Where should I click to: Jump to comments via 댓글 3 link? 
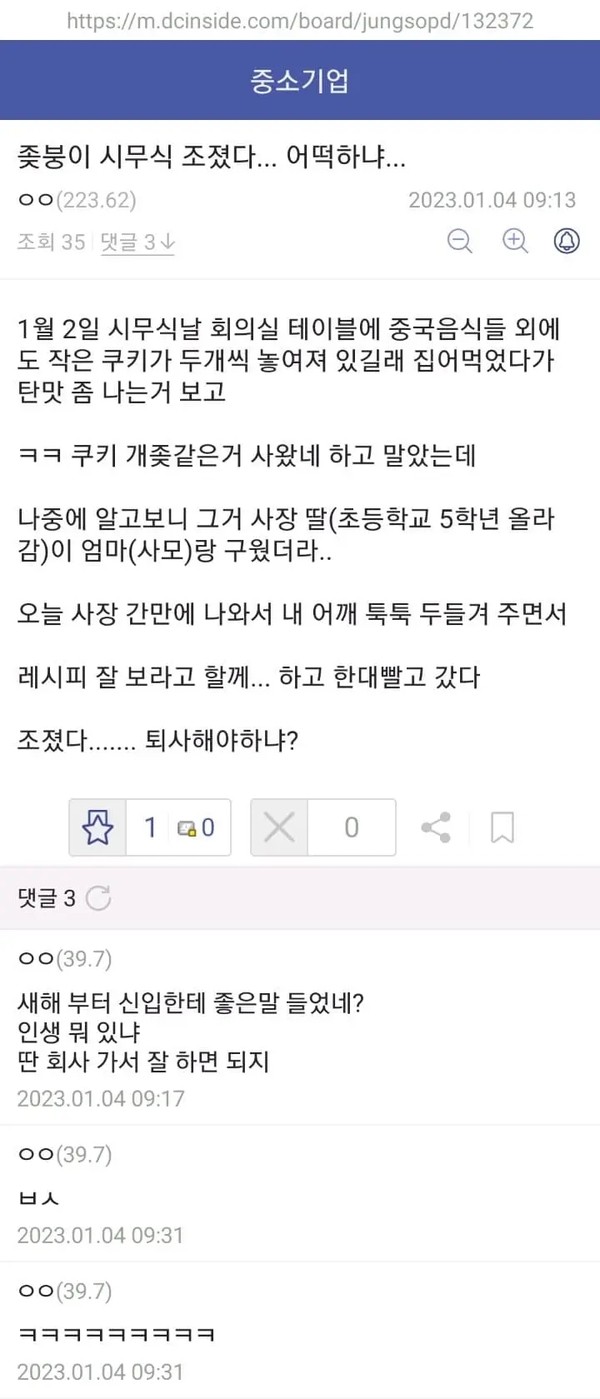pos(138,241)
